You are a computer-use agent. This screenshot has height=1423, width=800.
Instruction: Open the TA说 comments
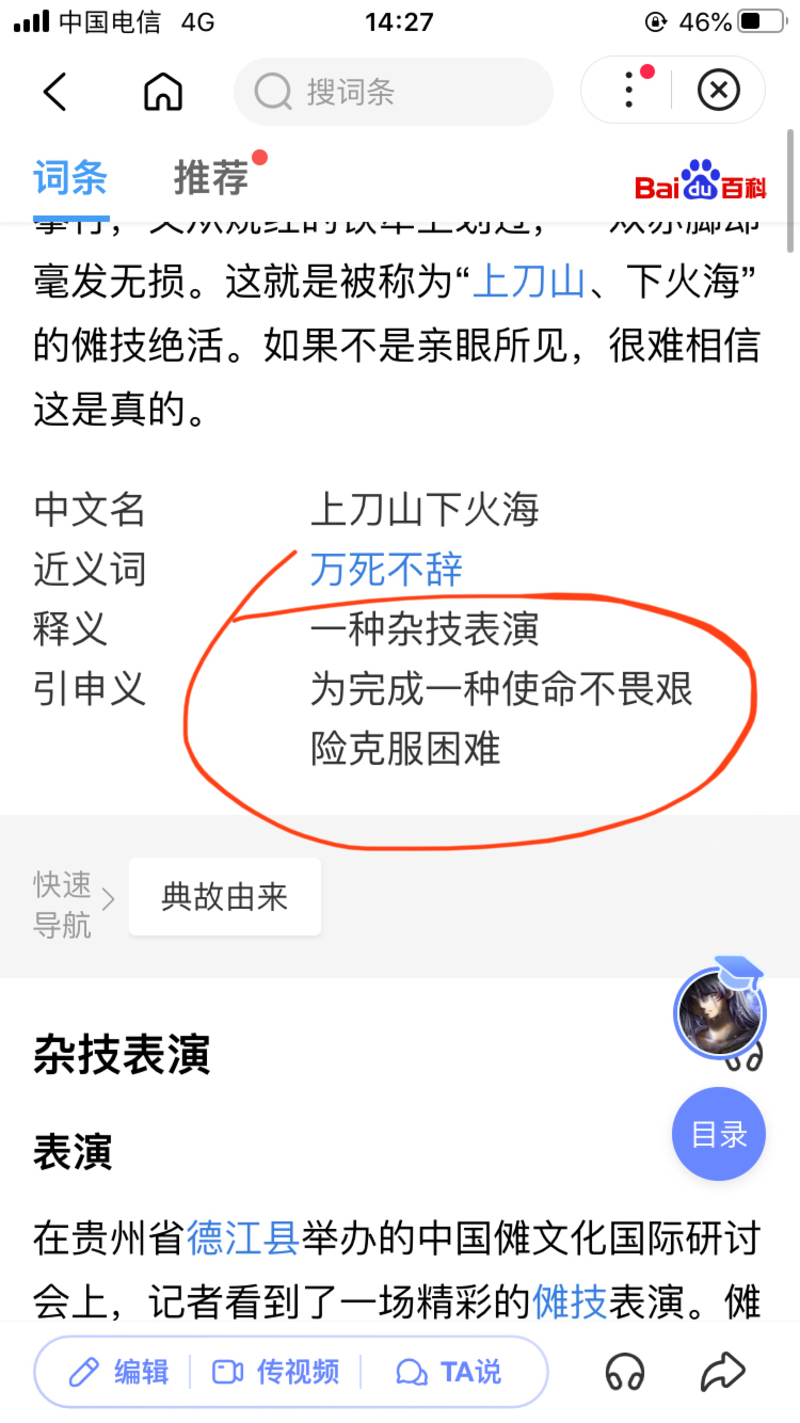tap(449, 1372)
